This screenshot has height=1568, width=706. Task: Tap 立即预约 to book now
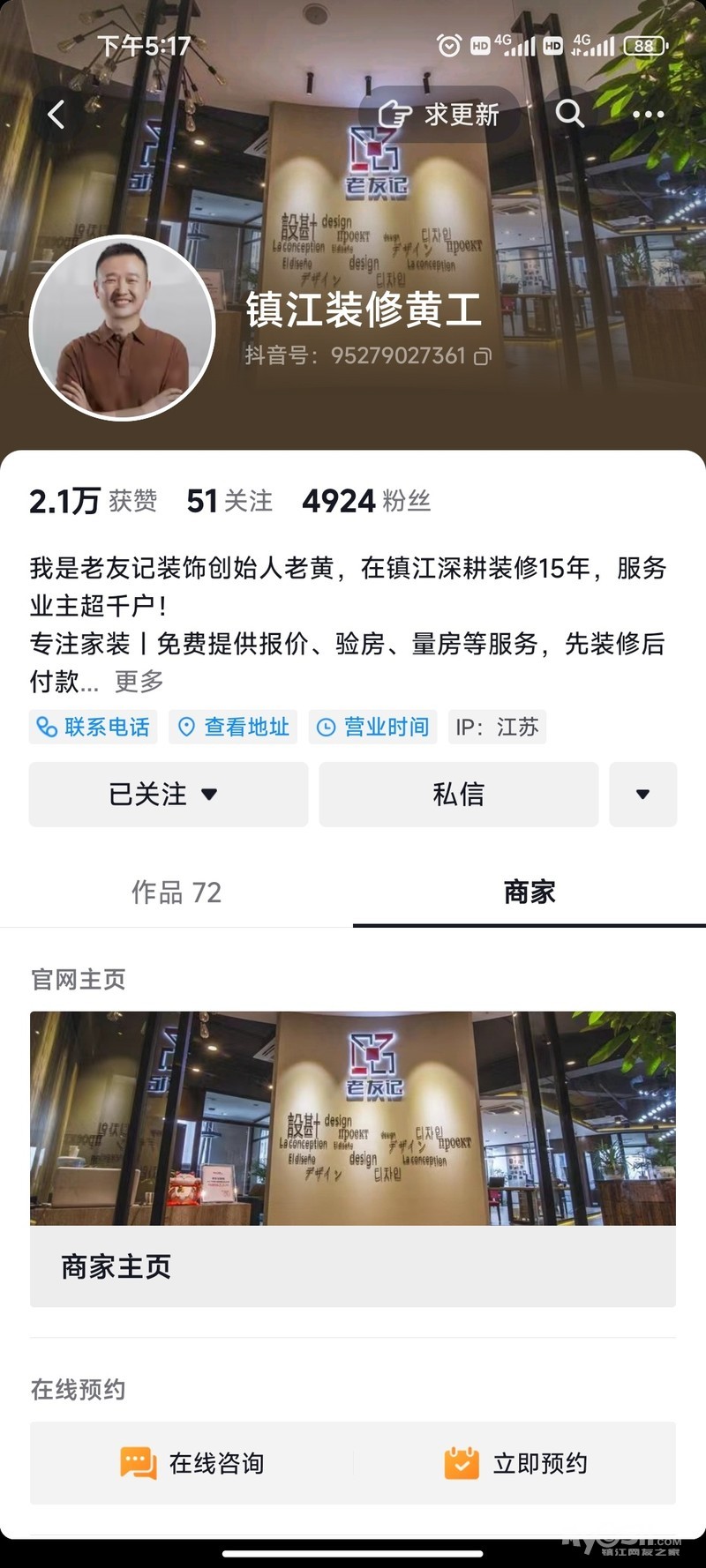515,1463
